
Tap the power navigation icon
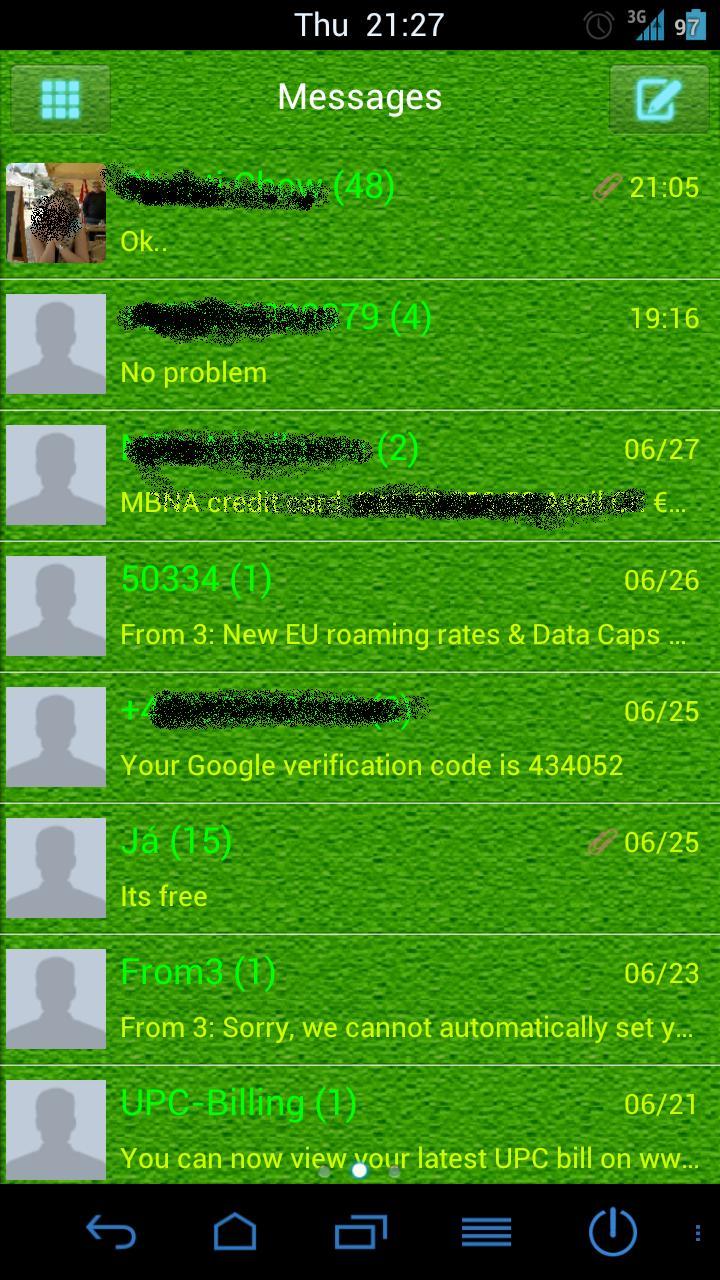612,1231
